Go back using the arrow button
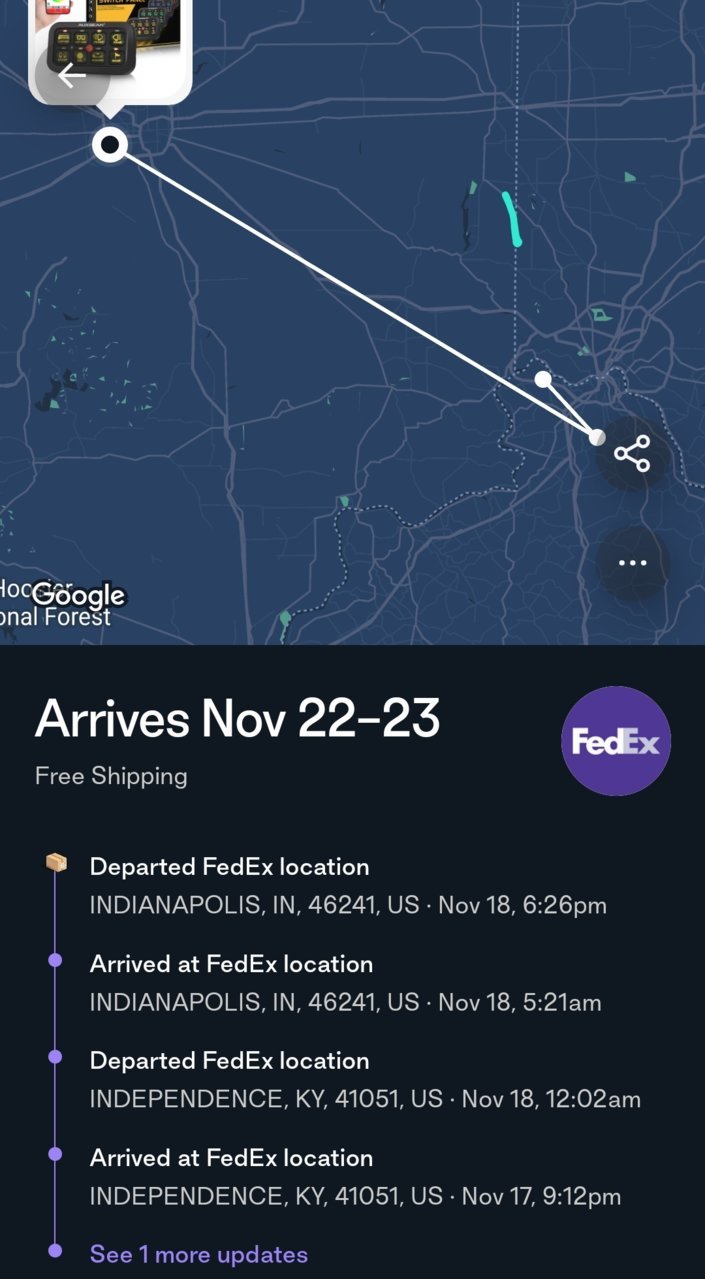705x1279 pixels. tap(72, 76)
